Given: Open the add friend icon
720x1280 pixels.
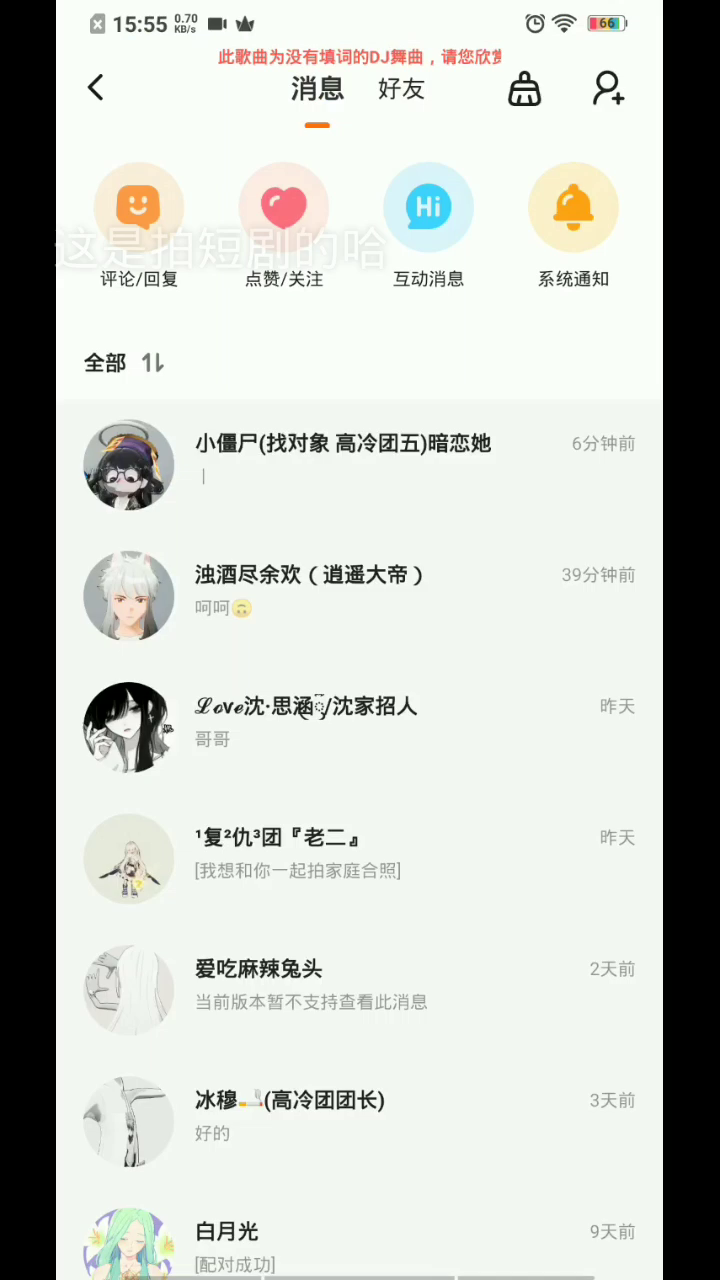Looking at the screenshot, I should pyautogui.click(x=608, y=89).
